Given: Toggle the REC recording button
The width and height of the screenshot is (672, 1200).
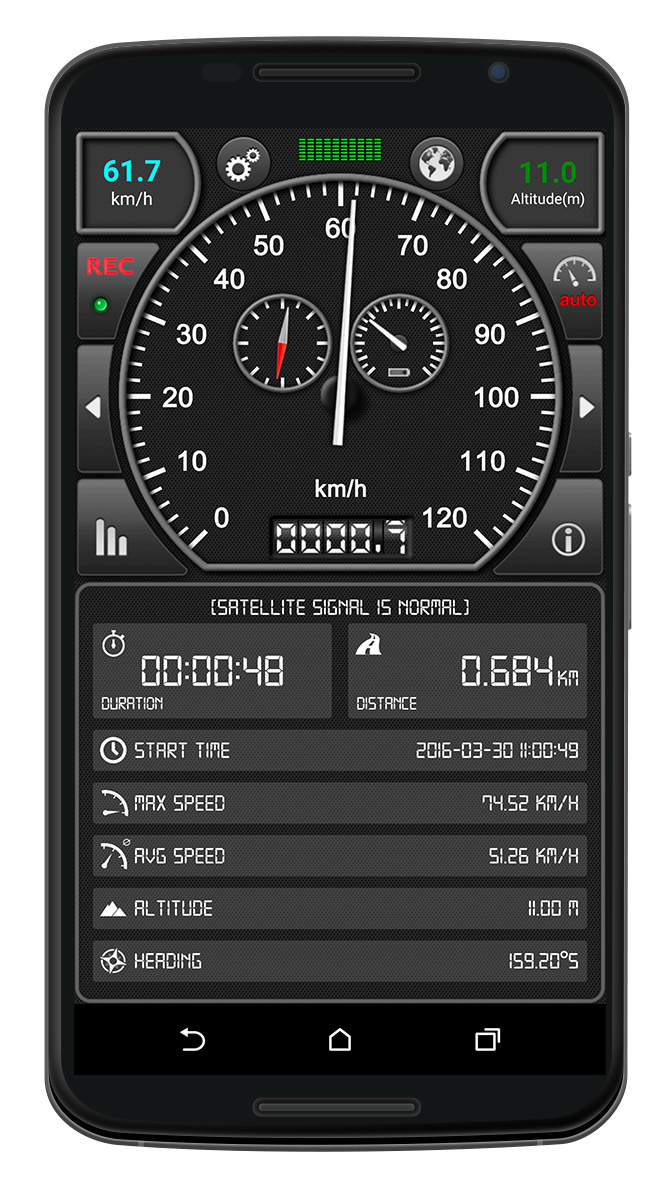Looking at the screenshot, I should [x=108, y=284].
